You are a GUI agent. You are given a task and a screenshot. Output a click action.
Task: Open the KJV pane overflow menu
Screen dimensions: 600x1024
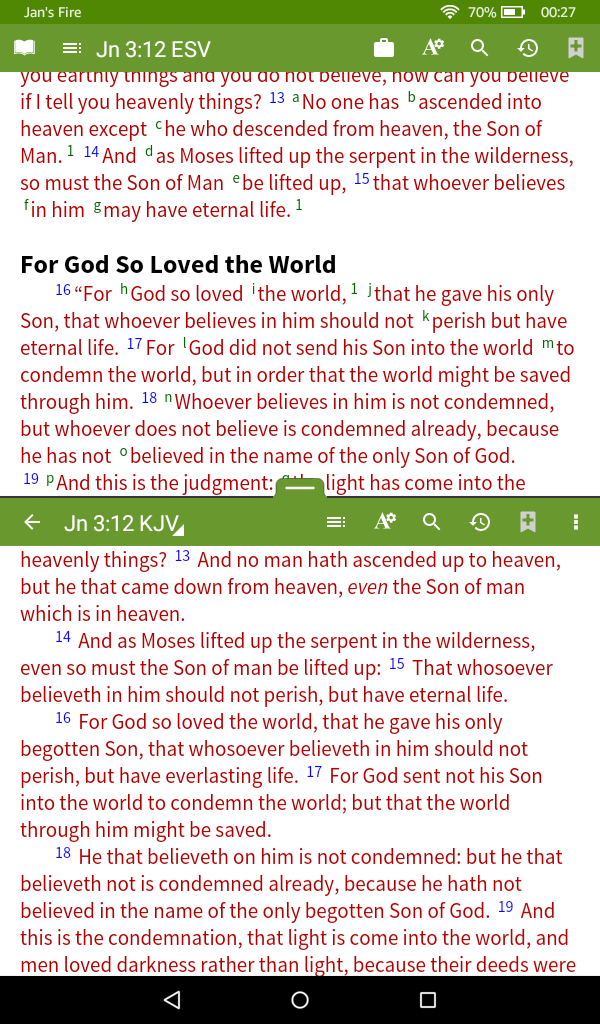(575, 523)
